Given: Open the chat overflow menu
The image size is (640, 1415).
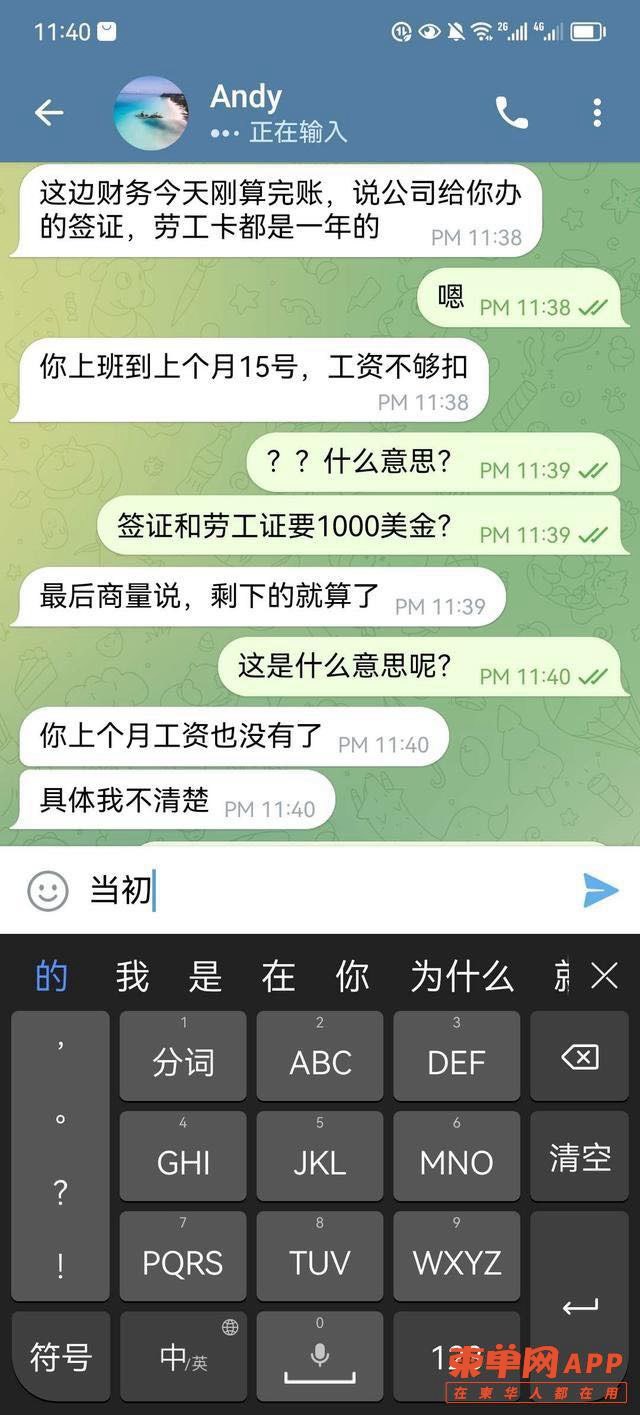Looking at the screenshot, I should click(597, 113).
